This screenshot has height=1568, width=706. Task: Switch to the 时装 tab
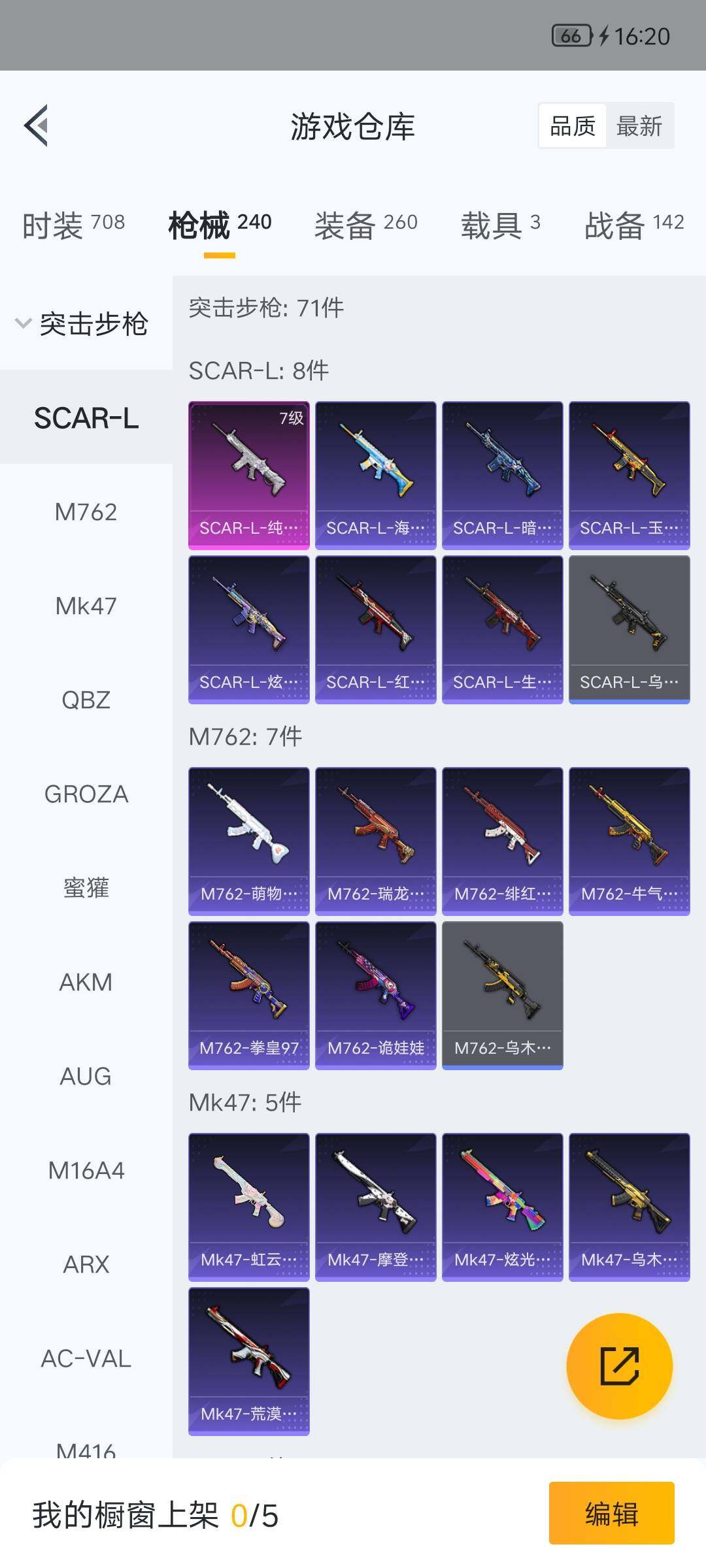73,225
